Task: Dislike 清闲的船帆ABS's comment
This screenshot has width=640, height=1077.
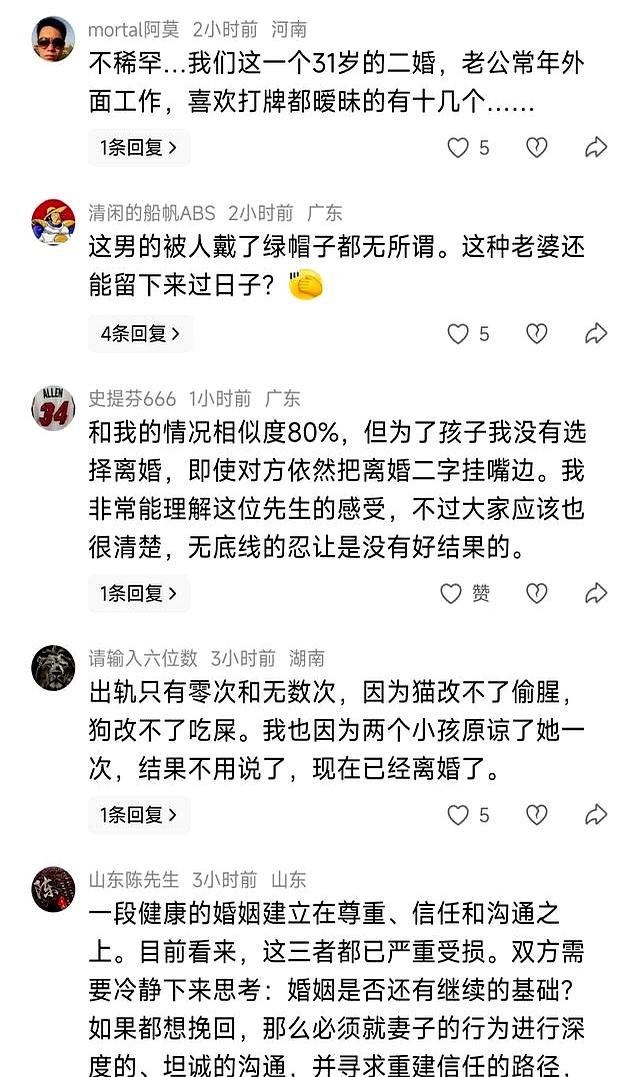Action: point(536,334)
